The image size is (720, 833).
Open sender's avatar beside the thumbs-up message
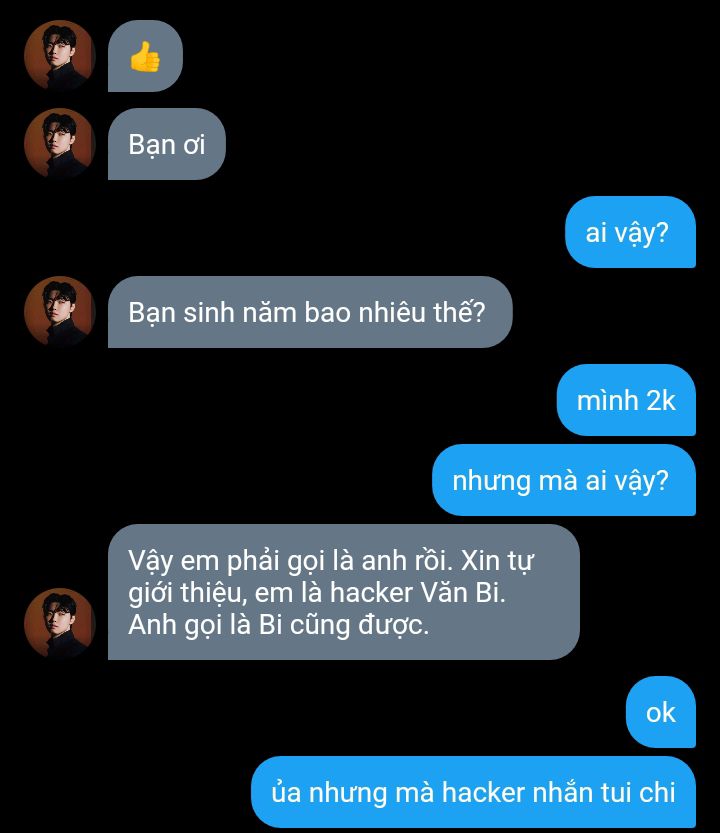(x=59, y=56)
